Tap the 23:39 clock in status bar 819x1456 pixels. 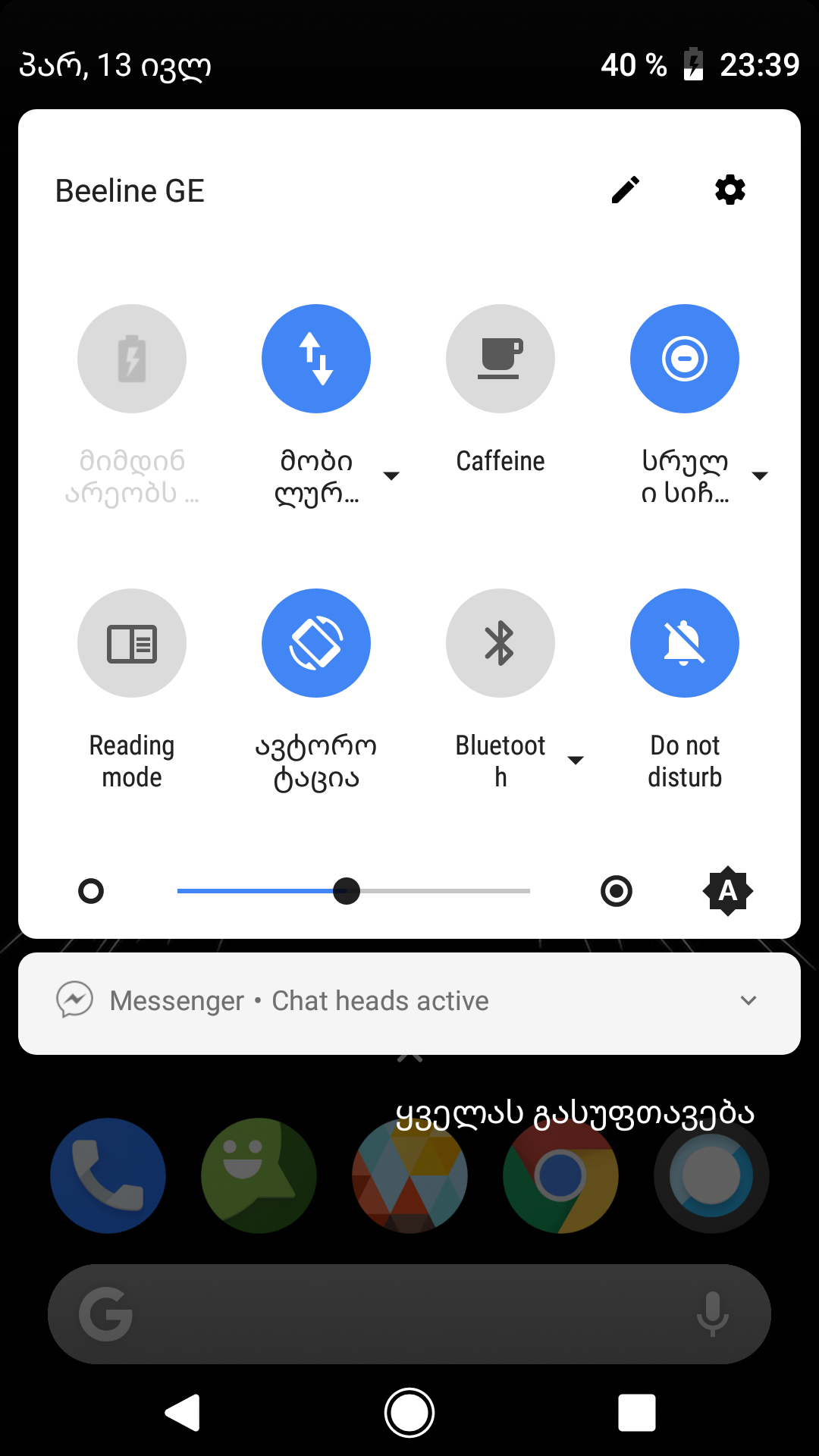pyautogui.click(x=759, y=65)
